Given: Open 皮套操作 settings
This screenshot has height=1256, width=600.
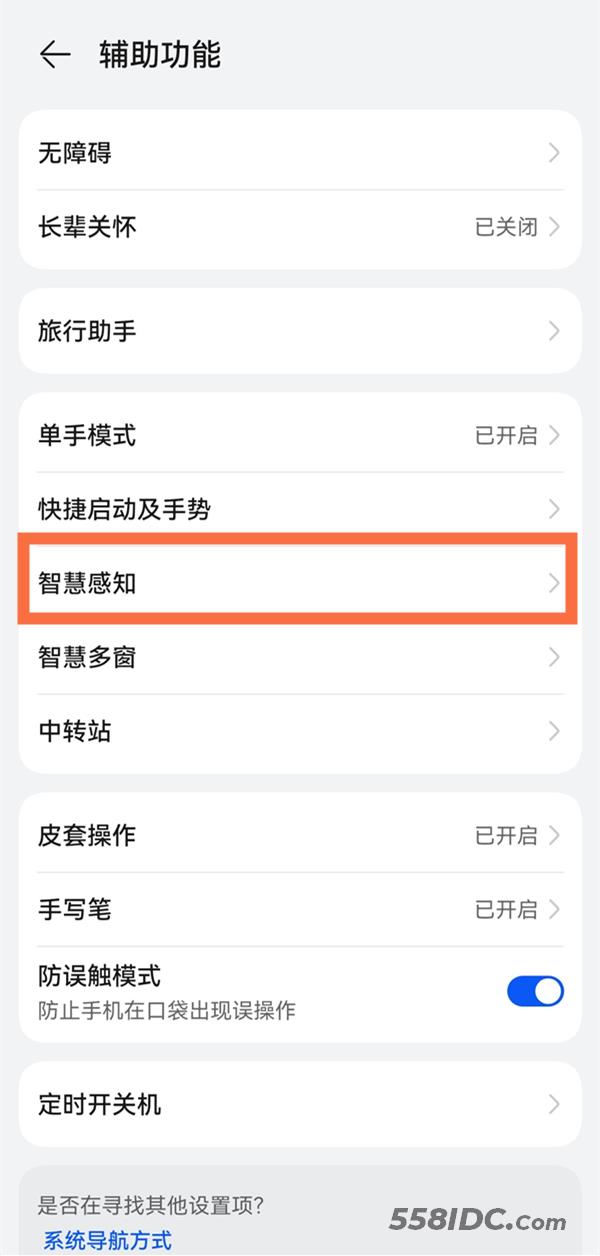Looking at the screenshot, I should pos(300,835).
